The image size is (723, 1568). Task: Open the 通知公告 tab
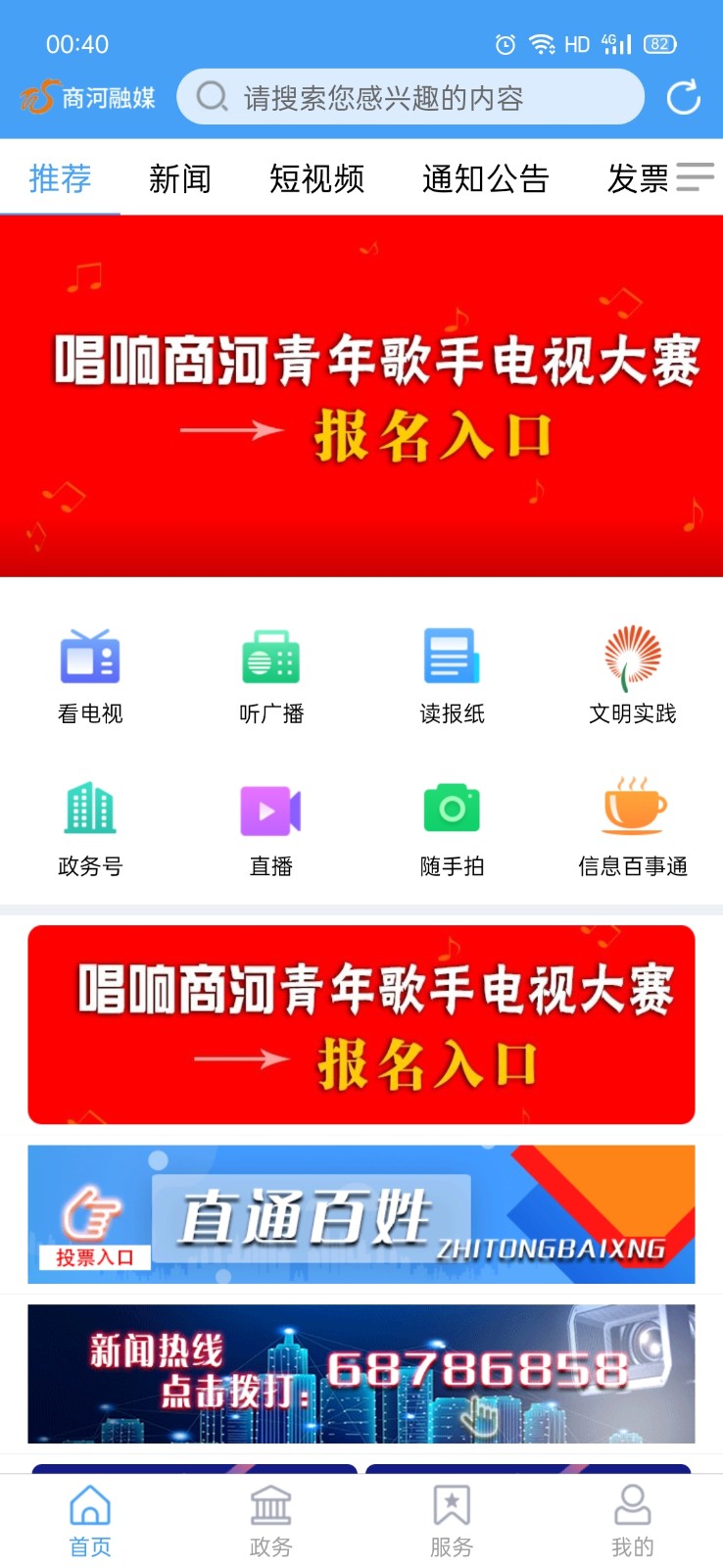click(485, 178)
